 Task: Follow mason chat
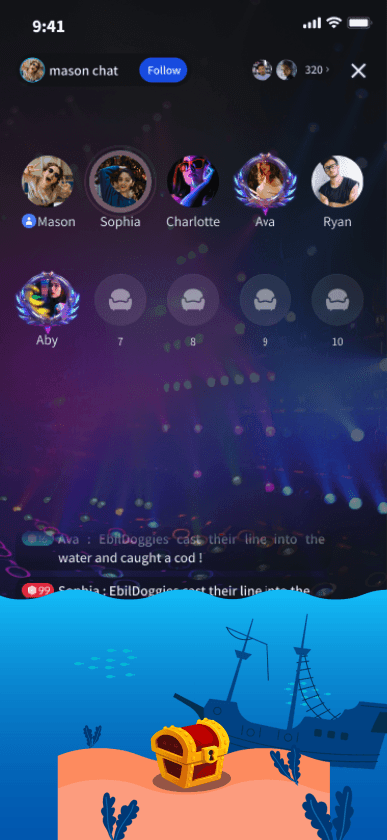point(163,70)
